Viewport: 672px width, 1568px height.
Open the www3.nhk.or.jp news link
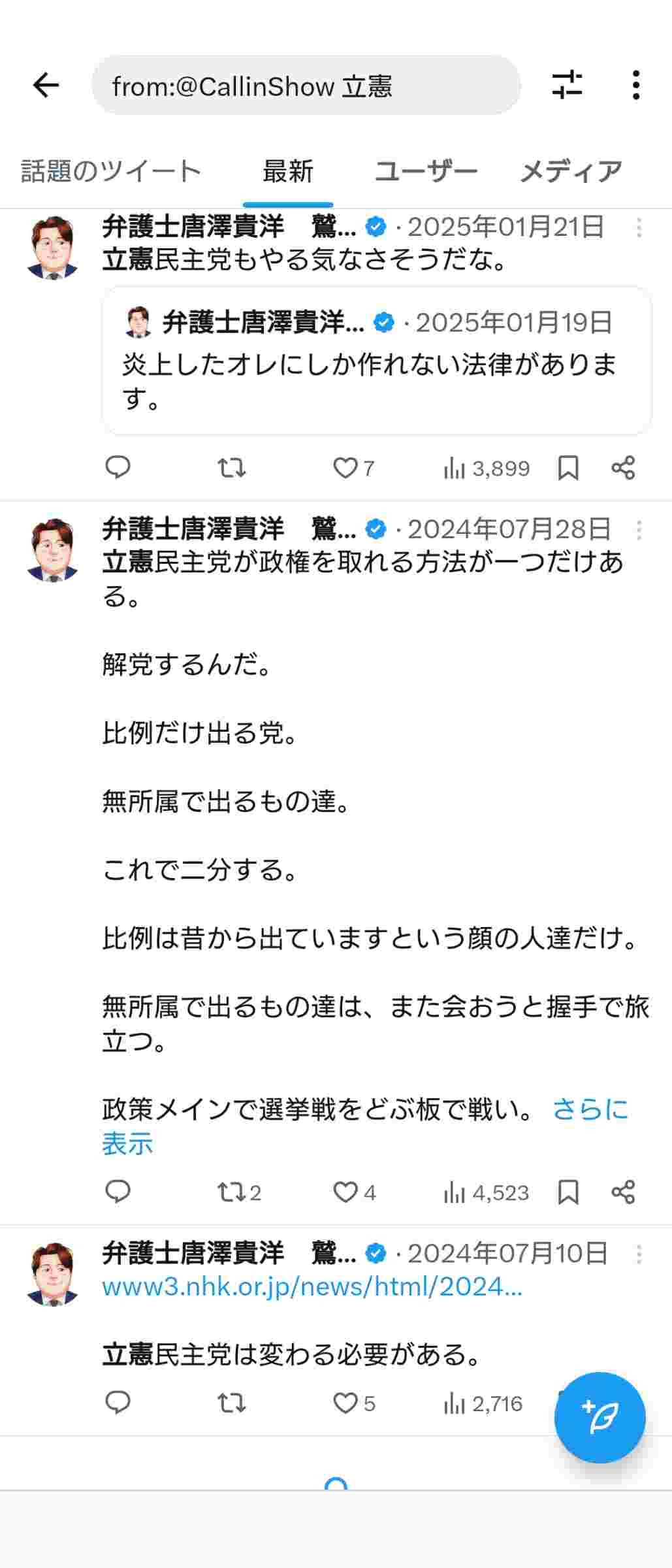tap(312, 1286)
